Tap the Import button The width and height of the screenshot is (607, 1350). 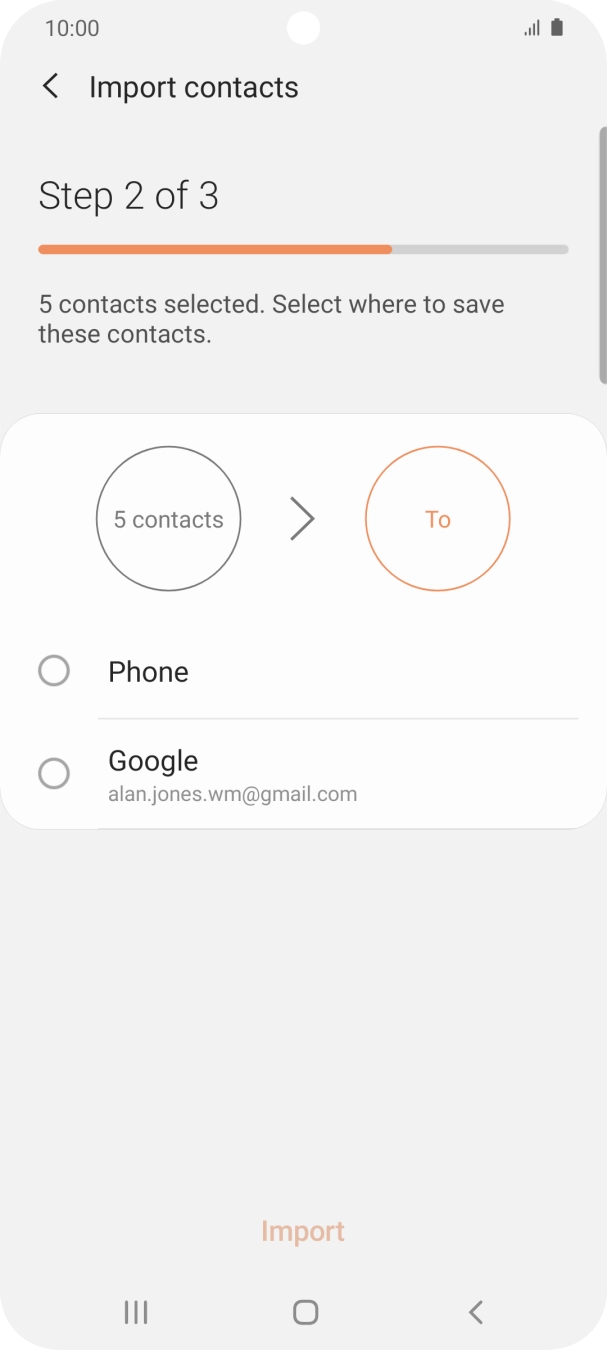pyautogui.click(x=303, y=1231)
